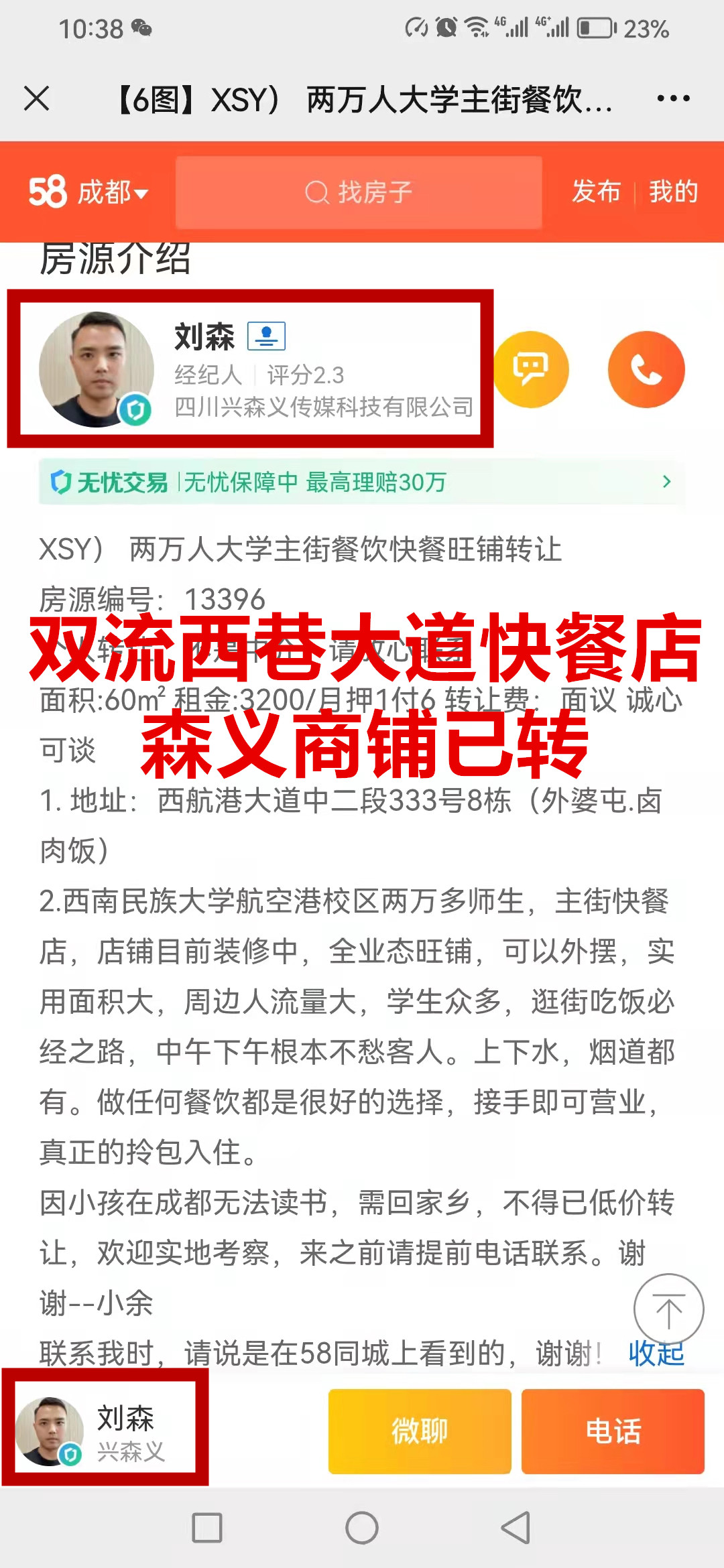Tap the yellow chat bubble icon

click(531, 369)
